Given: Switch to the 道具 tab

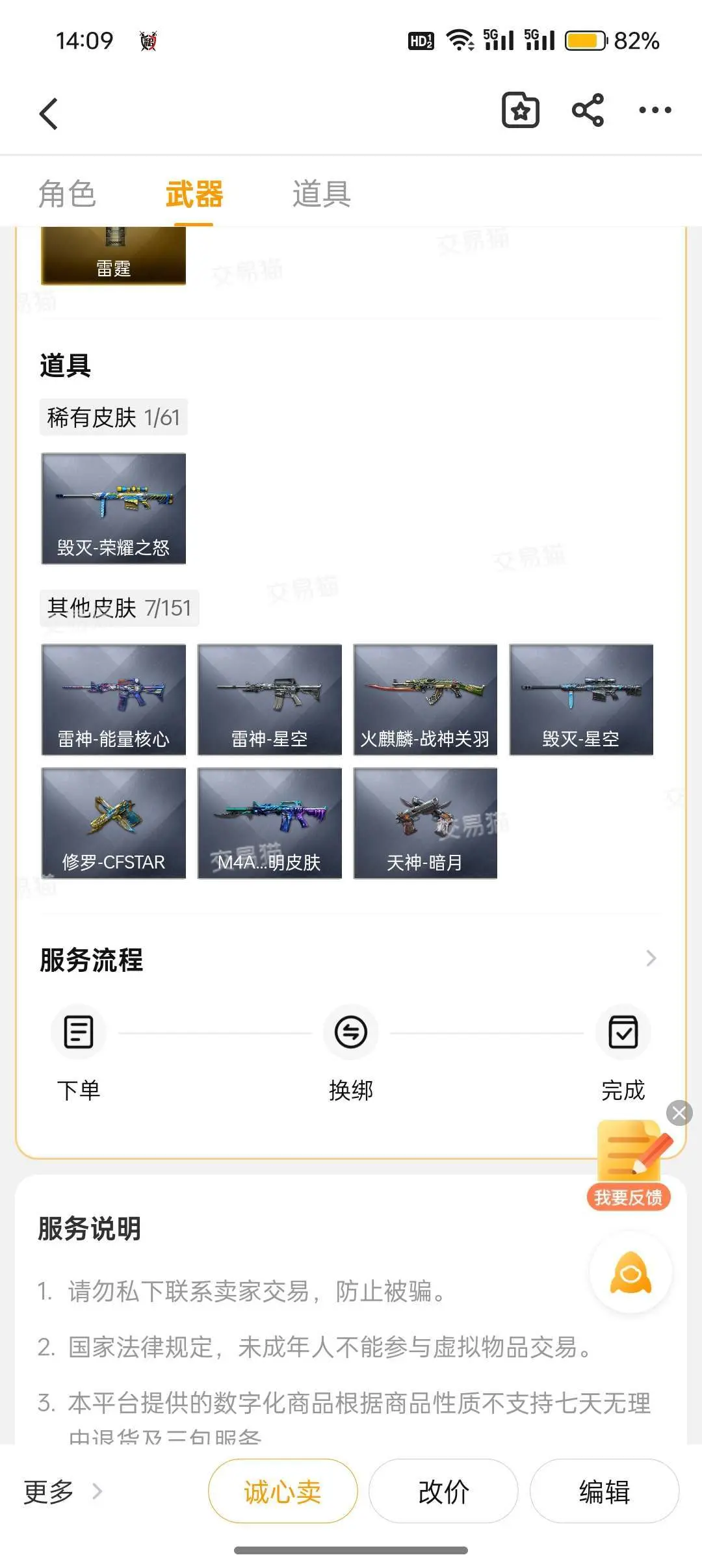Looking at the screenshot, I should (x=322, y=194).
